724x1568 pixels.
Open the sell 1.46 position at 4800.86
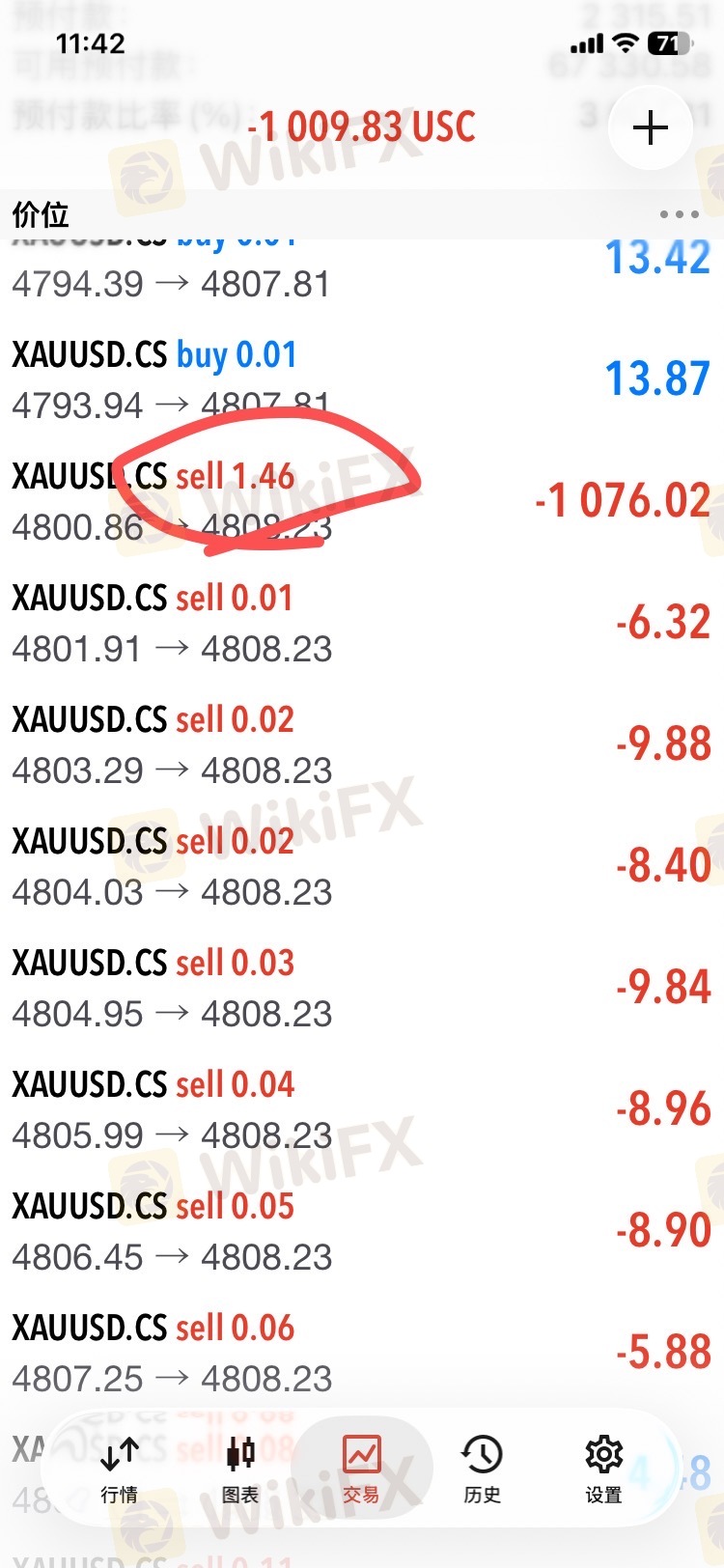click(x=362, y=501)
